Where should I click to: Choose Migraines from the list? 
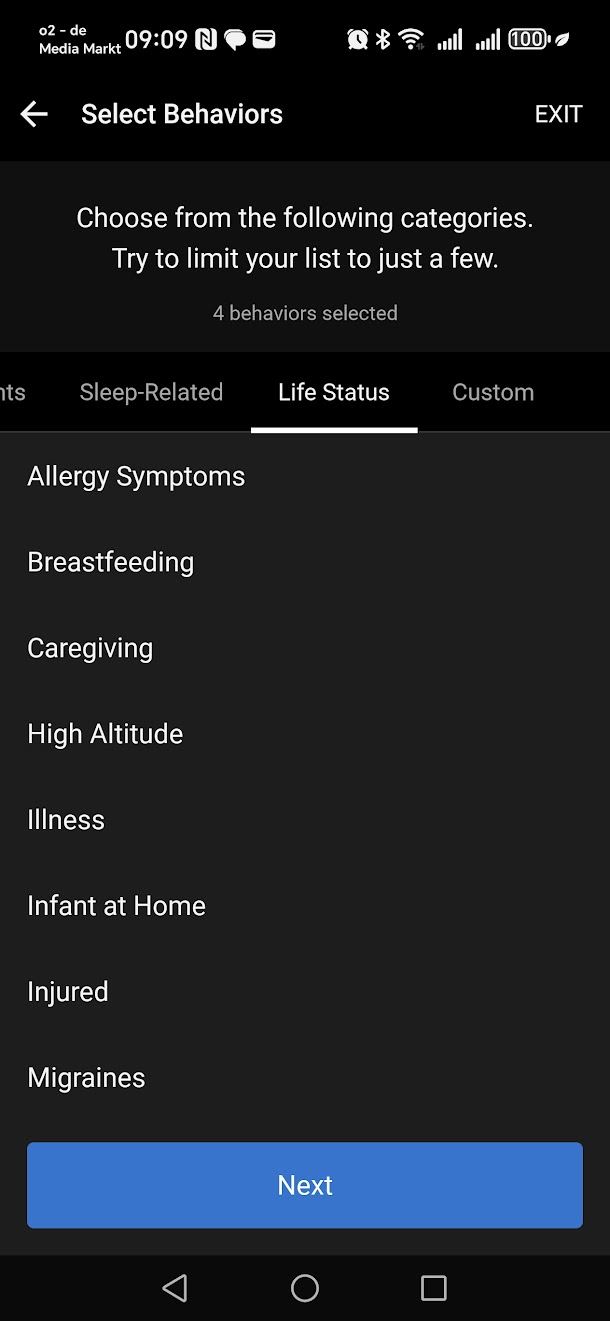[86, 1078]
